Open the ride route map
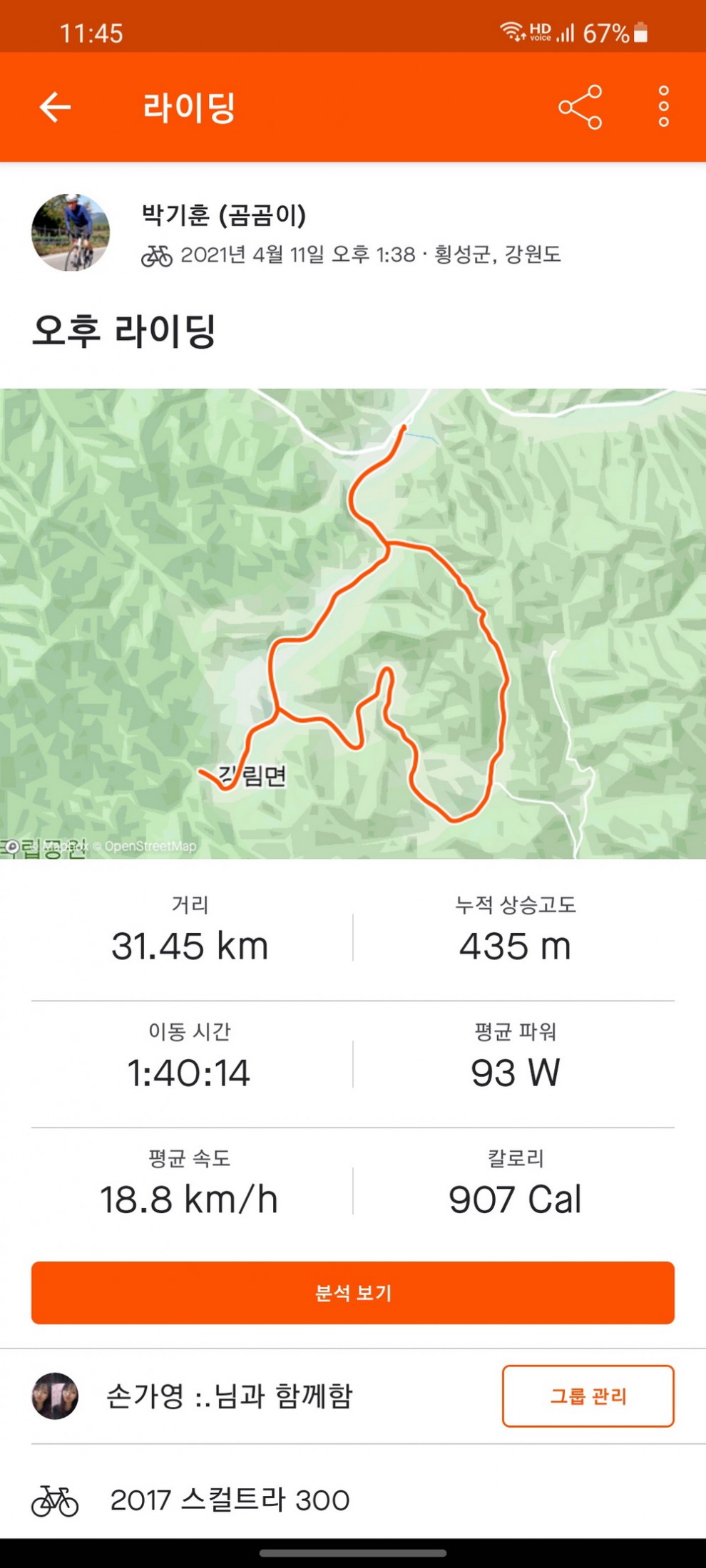The image size is (706, 1568). 353,624
